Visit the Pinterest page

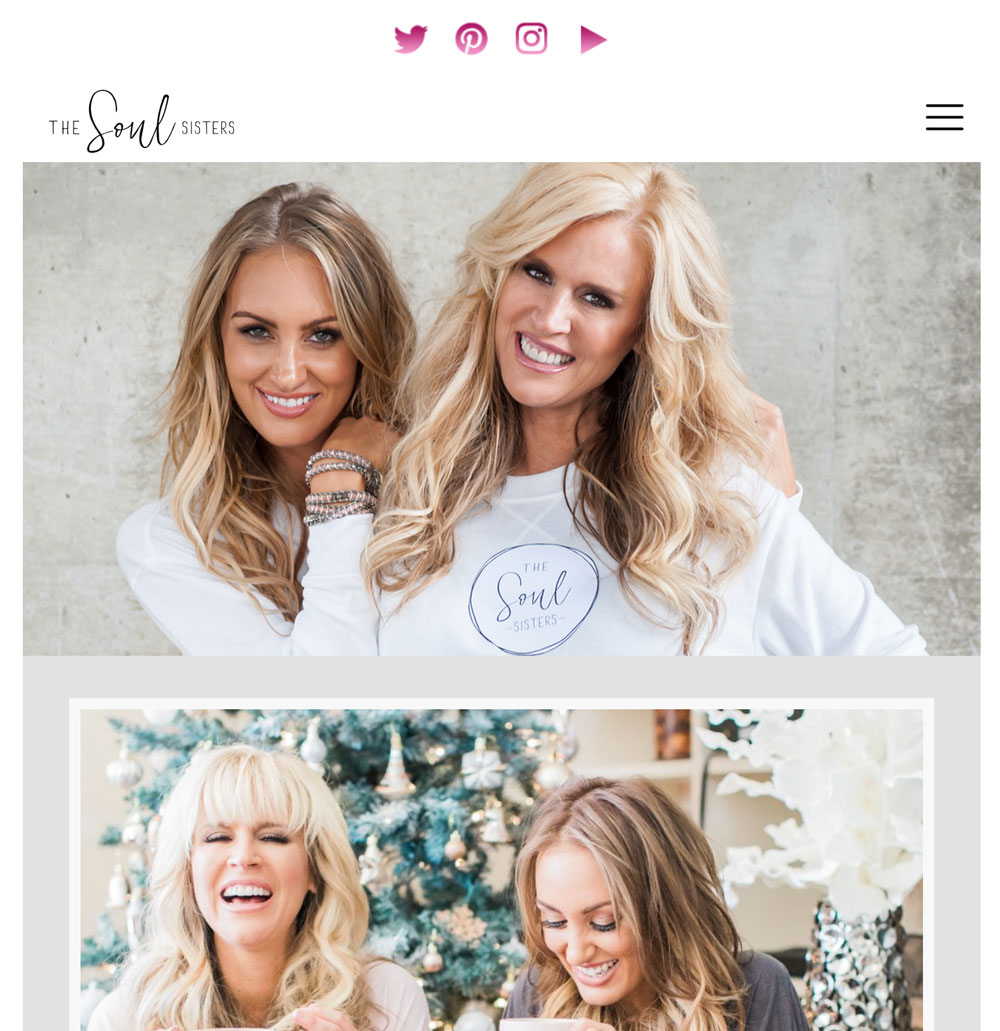(x=471, y=39)
